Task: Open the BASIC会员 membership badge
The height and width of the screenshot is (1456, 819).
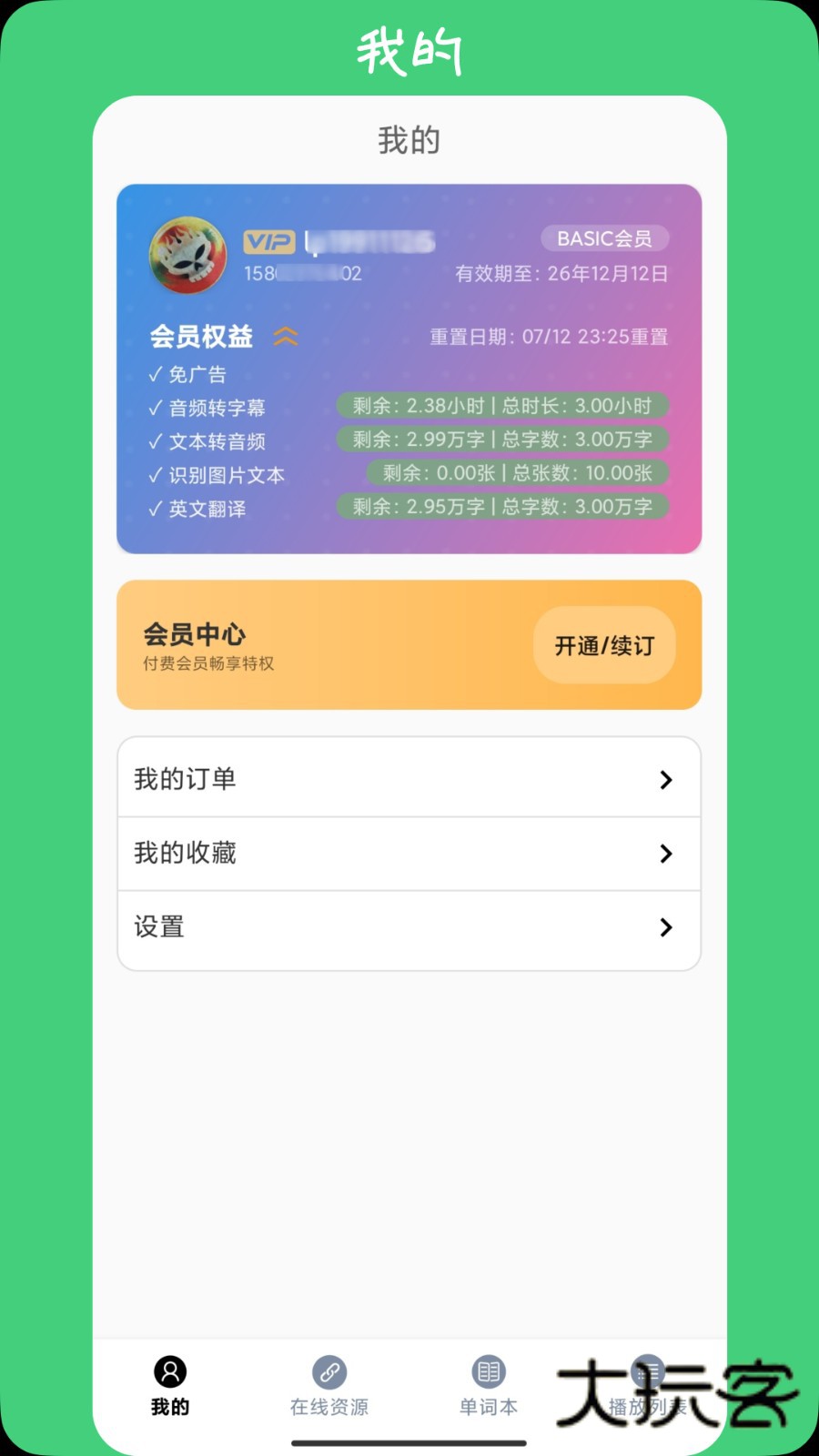Action: click(x=604, y=238)
